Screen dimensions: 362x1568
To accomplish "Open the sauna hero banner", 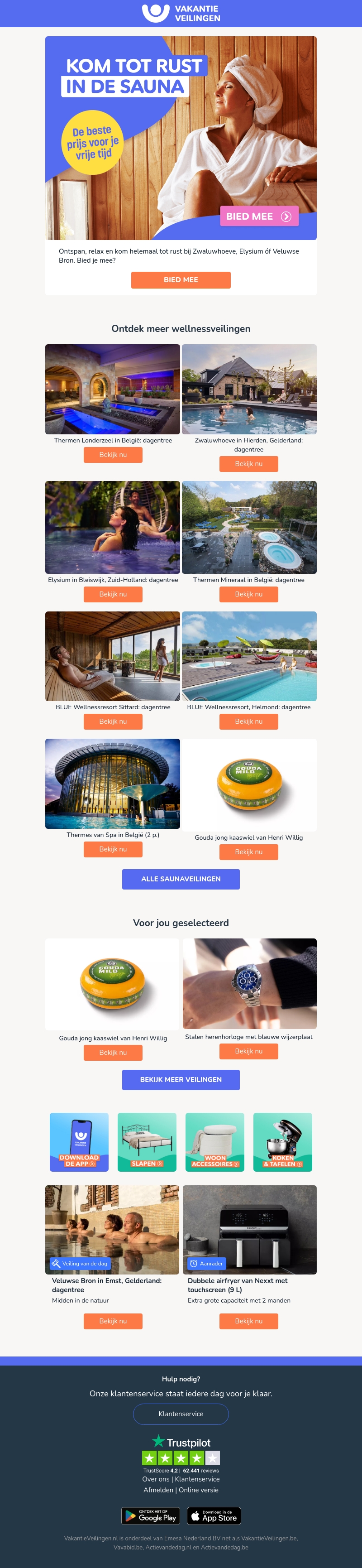I will click(181, 138).
